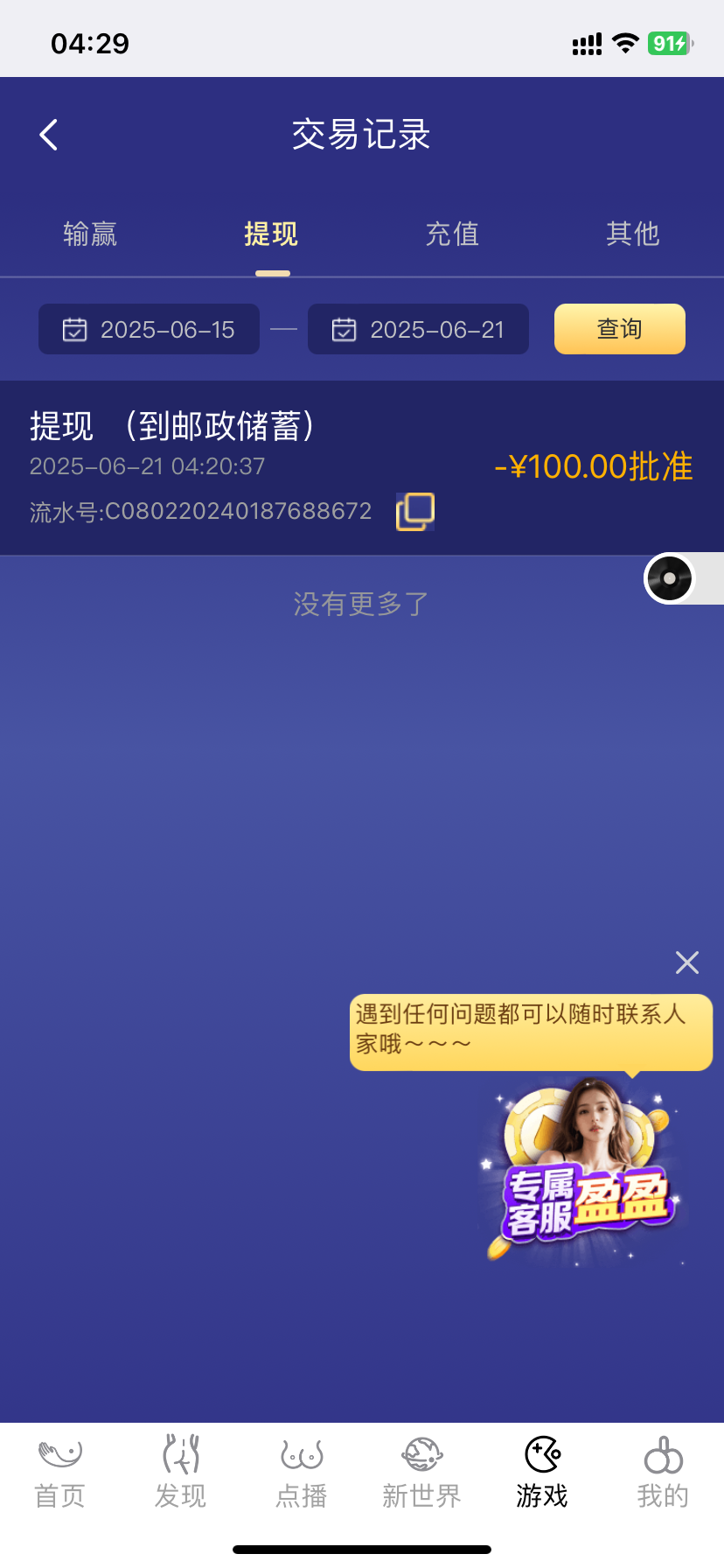The image size is (724, 1568).
Task: Switch to the 充值 tab
Action: [x=452, y=234]
